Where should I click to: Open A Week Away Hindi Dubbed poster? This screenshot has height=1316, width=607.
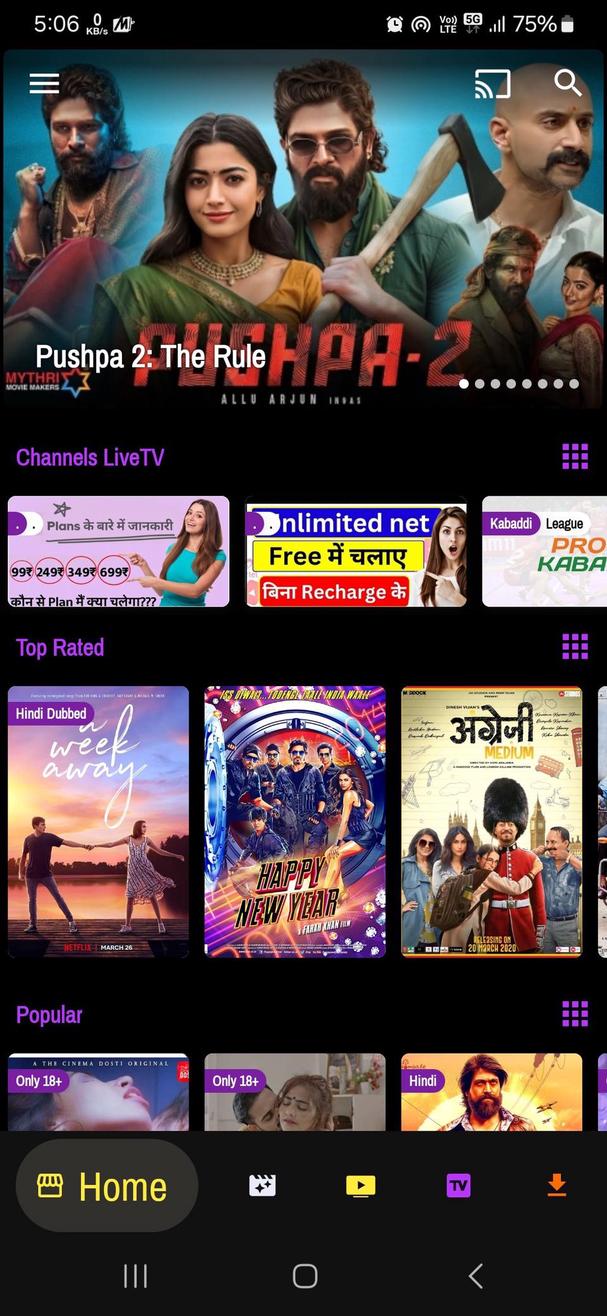click(x=98, y=822)
